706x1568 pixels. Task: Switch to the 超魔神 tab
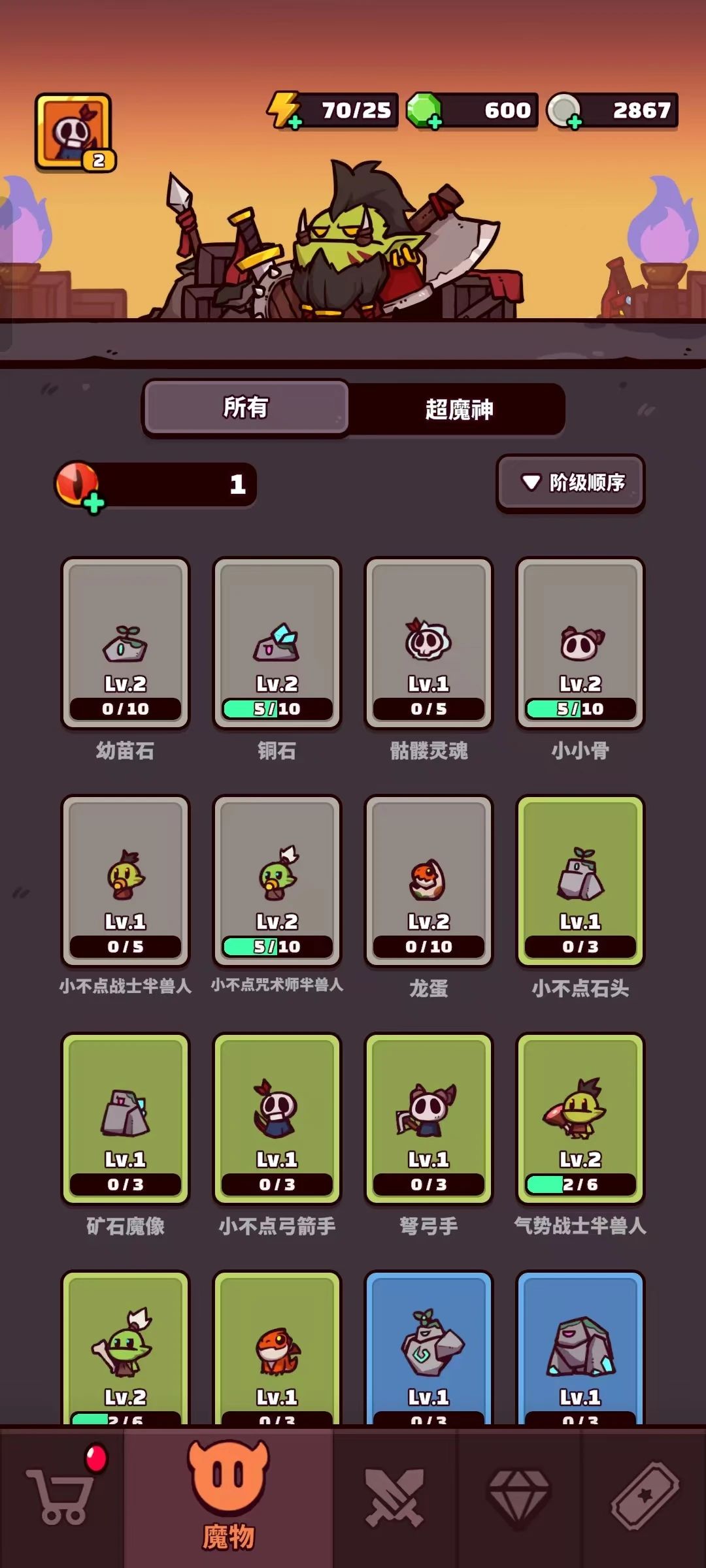pyautogui.click(x=458, y=410)
